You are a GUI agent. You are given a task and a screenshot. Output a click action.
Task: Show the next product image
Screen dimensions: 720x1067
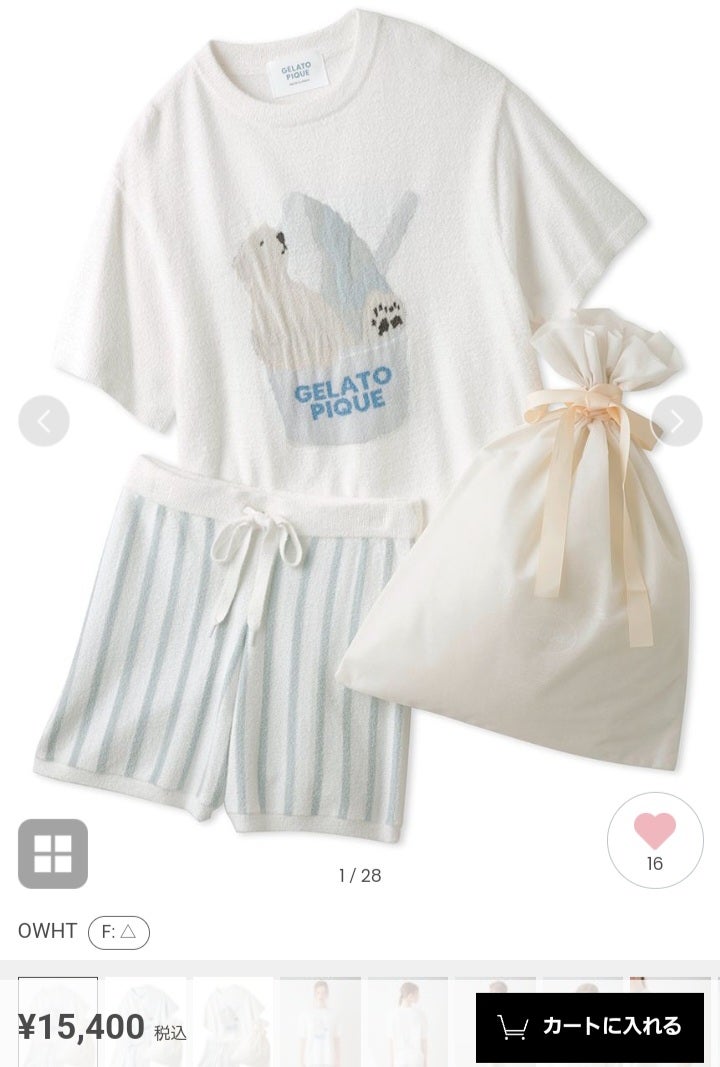coord(677,421)
